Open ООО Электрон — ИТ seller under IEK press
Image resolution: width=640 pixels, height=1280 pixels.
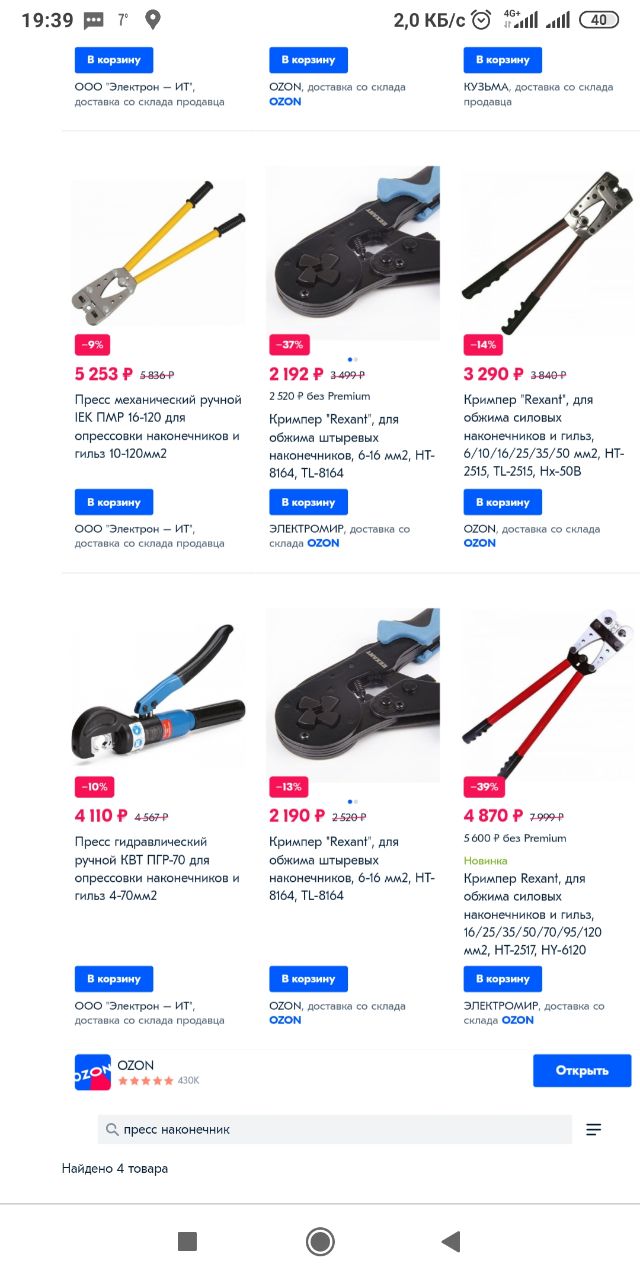pos(134,528)
